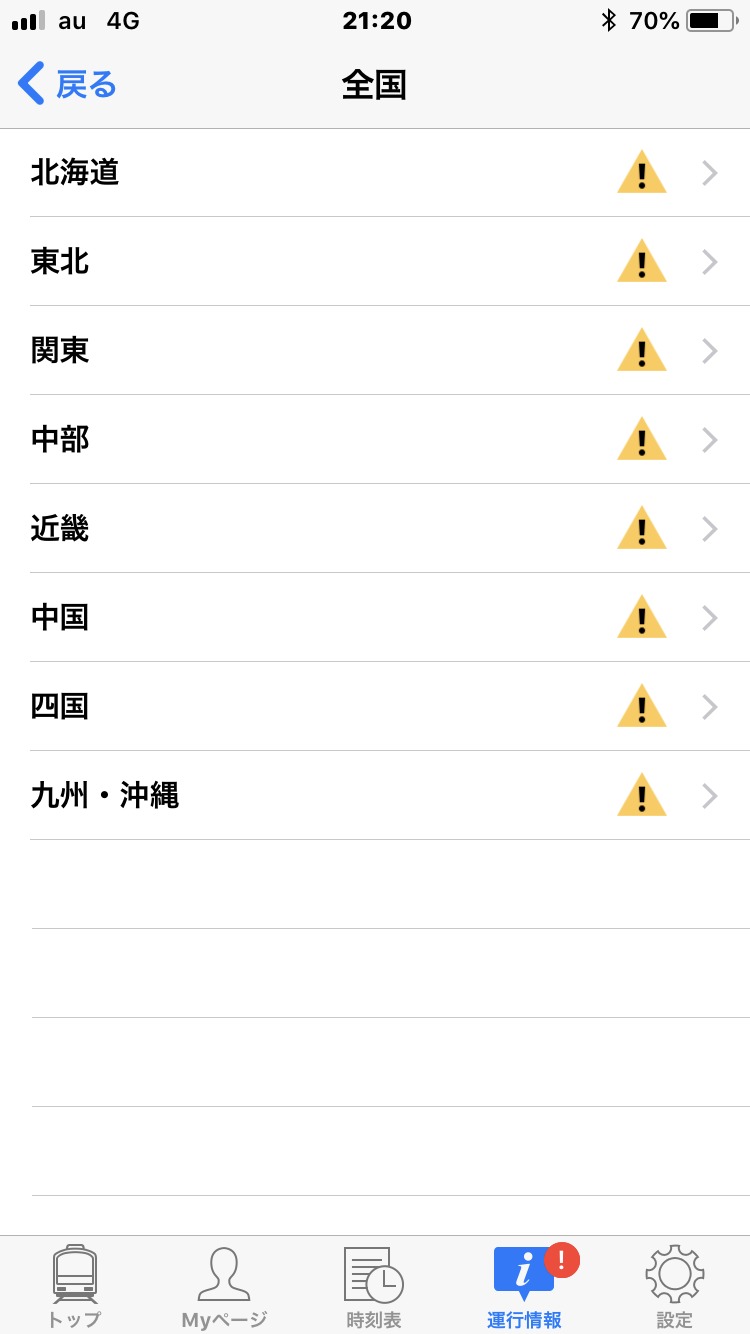Open the 設定 tab

(x=674, y=1286)
